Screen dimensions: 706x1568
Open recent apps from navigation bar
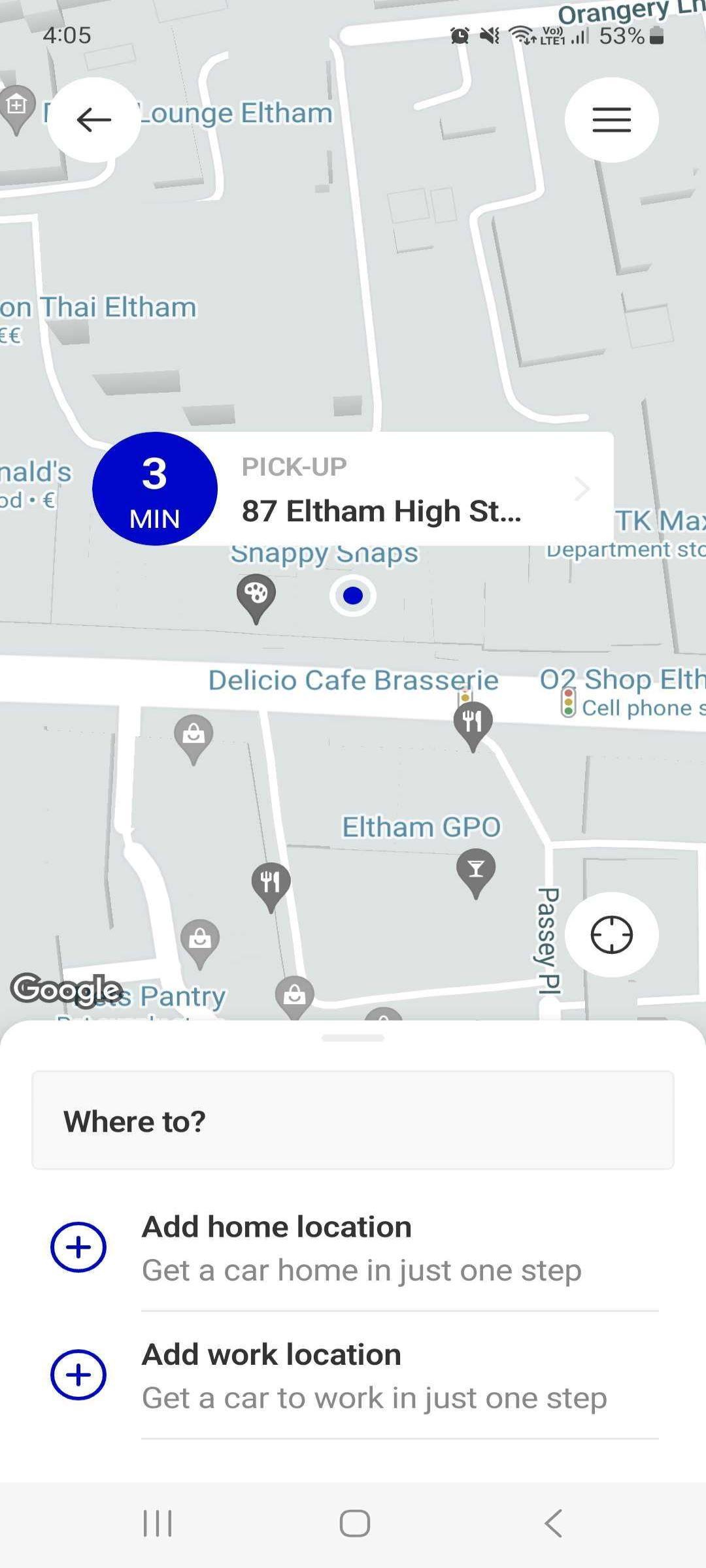pyautogui.click(x=158, y=1524)
